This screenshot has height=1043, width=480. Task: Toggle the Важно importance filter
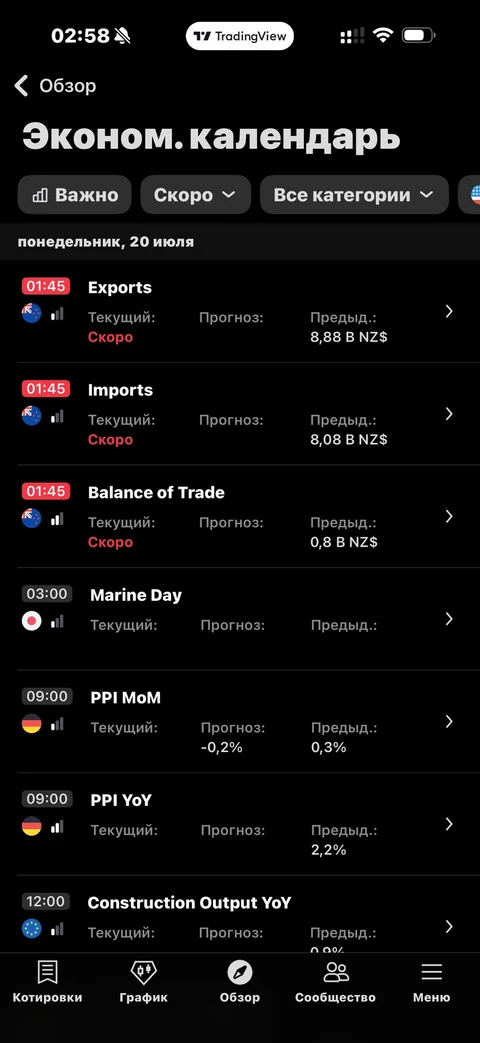pos(74,195)
